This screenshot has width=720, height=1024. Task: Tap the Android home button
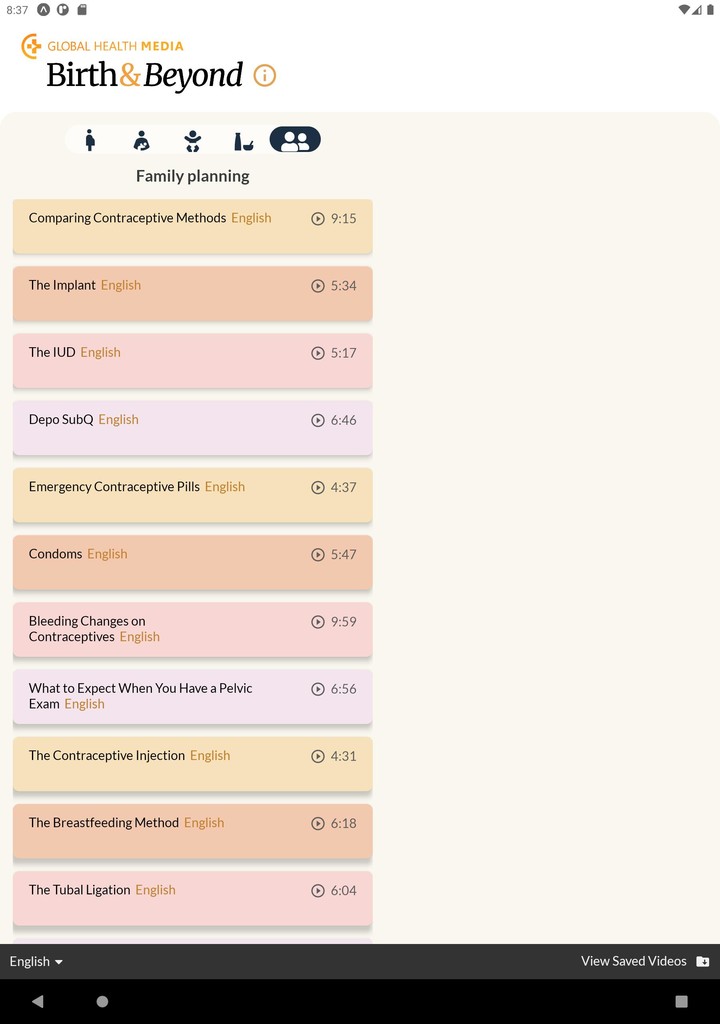point(100,999)
